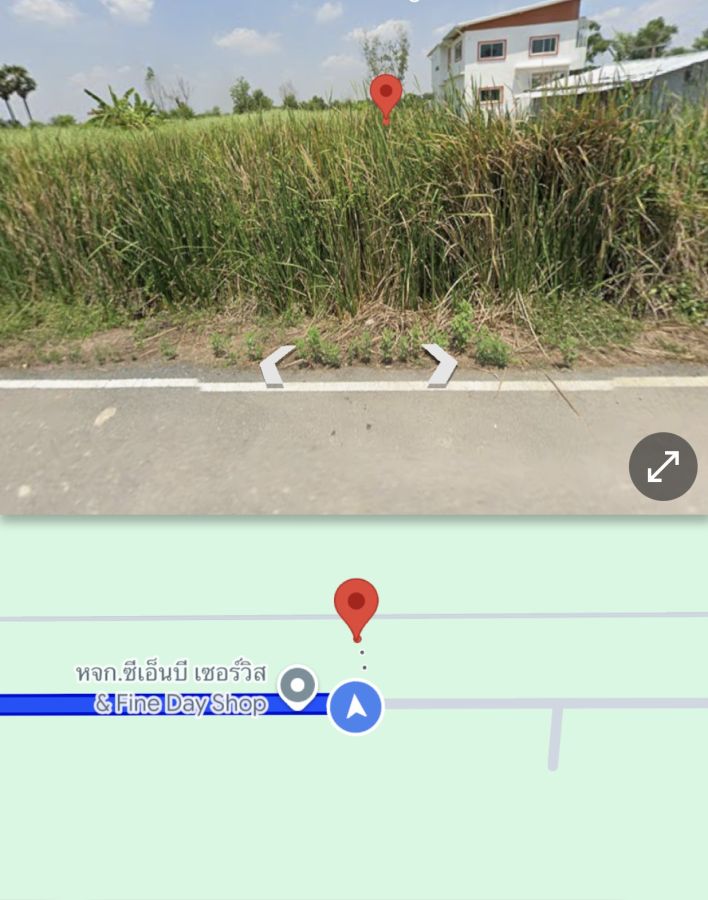Viewport: 708px width, 900px height.
Task: Move Street View left with the arrow
Action: pos(277,366)
